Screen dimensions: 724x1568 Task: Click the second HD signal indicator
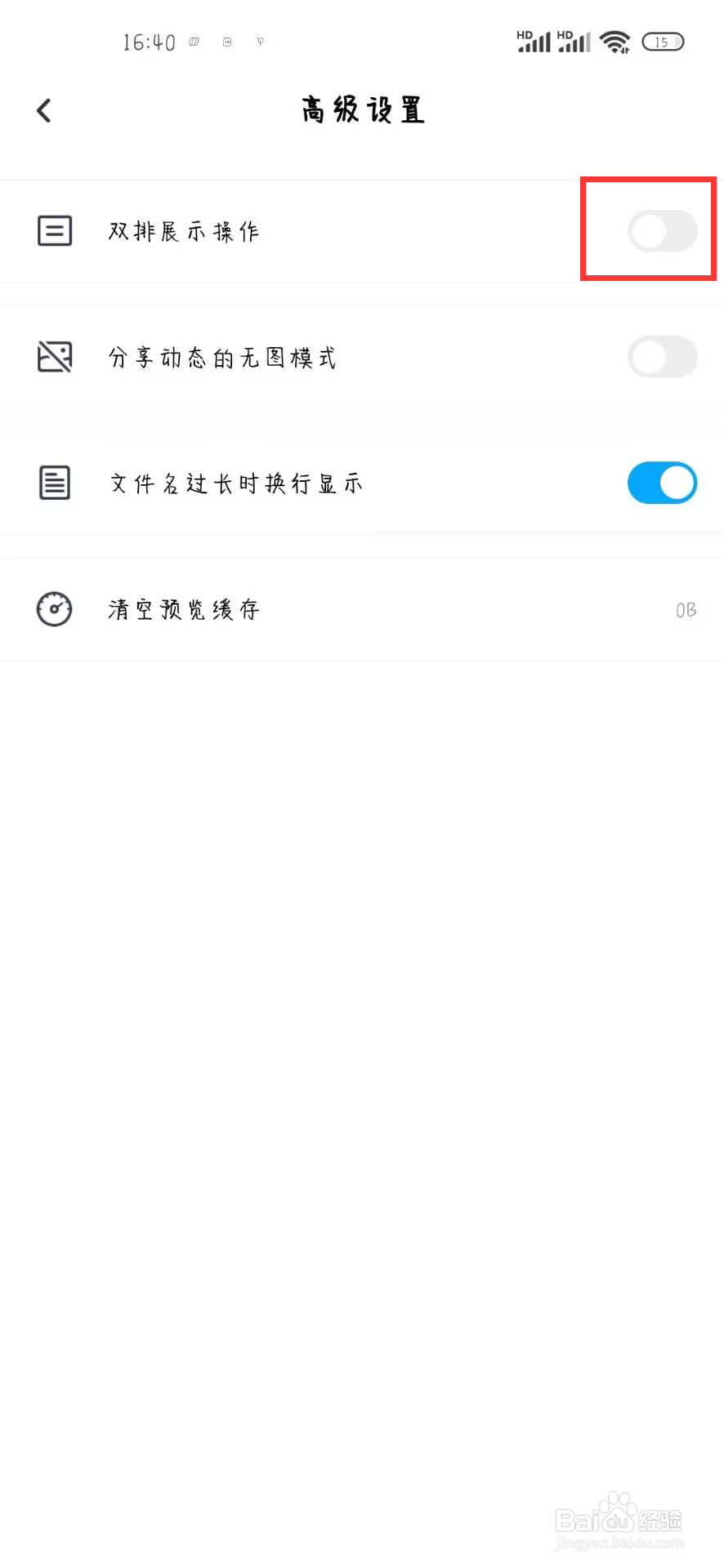[x=573, y=41]
